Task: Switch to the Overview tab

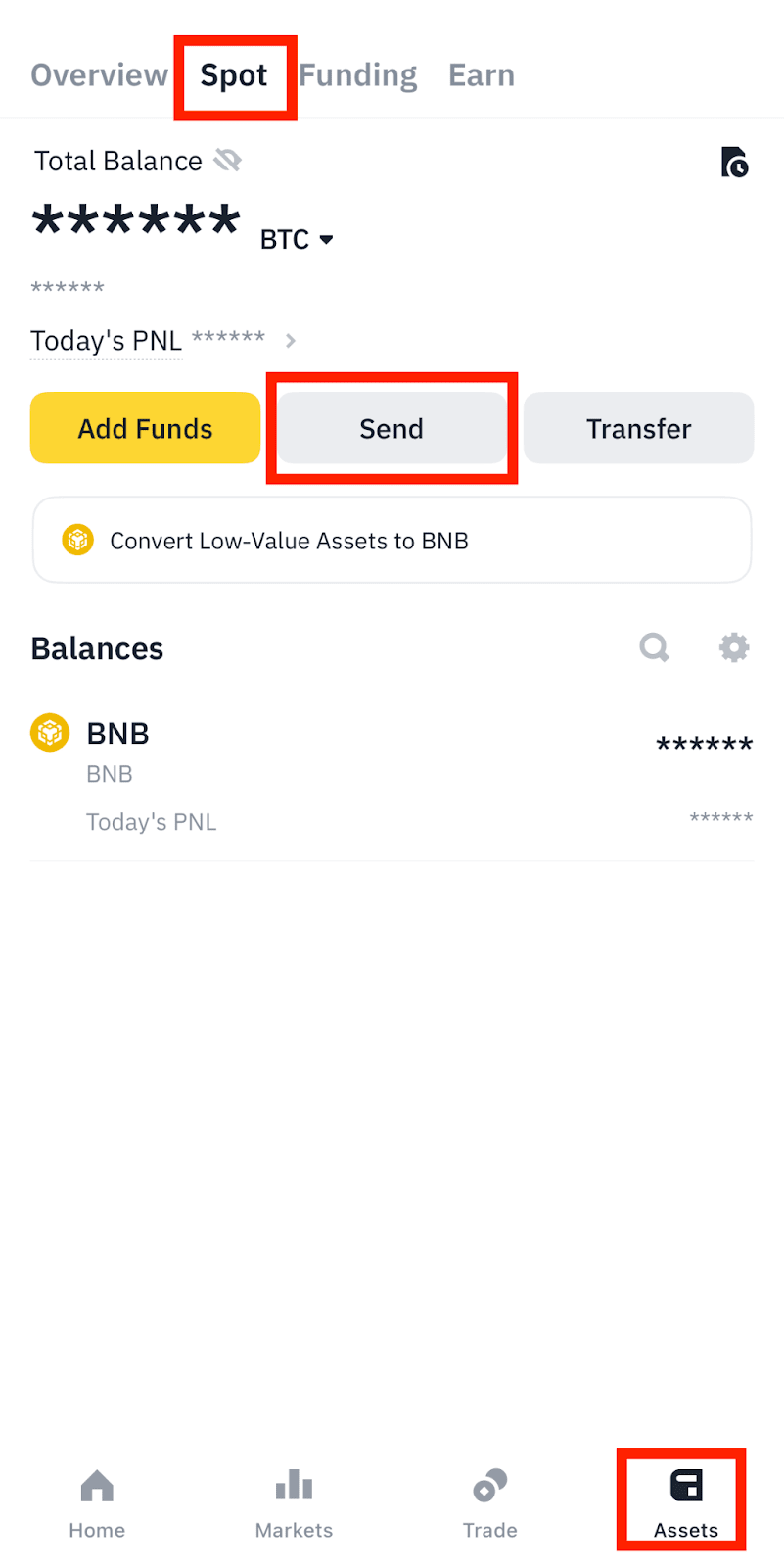Action: [x=99, y=75]
